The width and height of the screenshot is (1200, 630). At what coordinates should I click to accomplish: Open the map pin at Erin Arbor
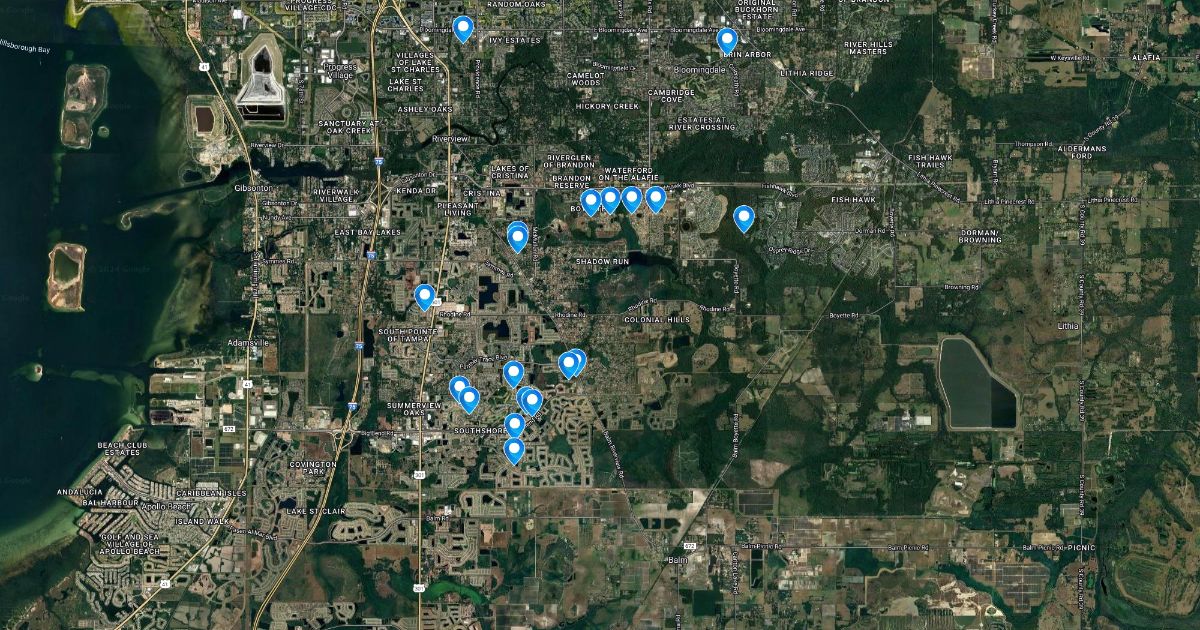[727, 41]
